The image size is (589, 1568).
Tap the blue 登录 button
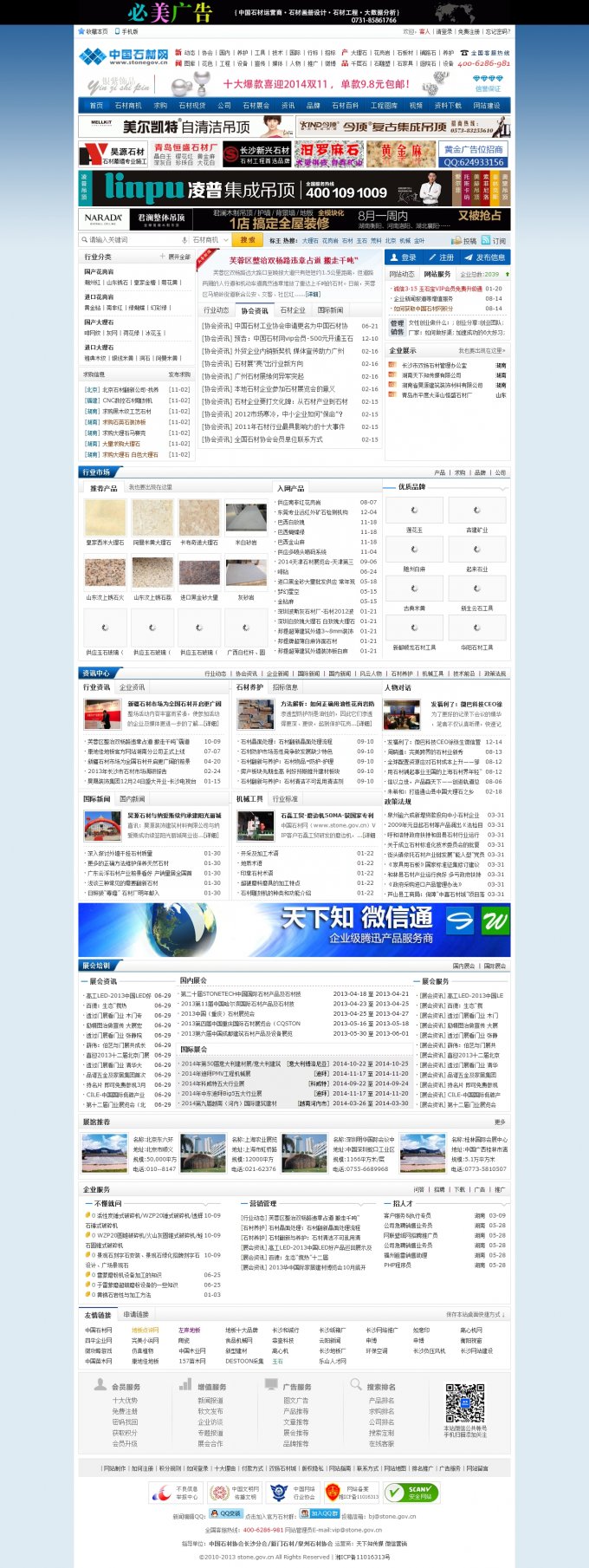click(x=404, y=257)
